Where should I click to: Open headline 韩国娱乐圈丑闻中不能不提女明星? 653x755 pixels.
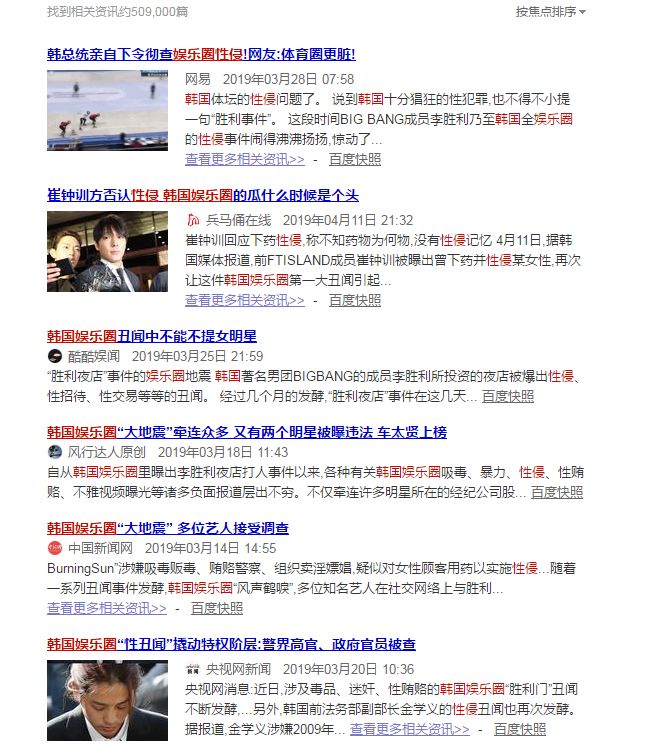152,336
